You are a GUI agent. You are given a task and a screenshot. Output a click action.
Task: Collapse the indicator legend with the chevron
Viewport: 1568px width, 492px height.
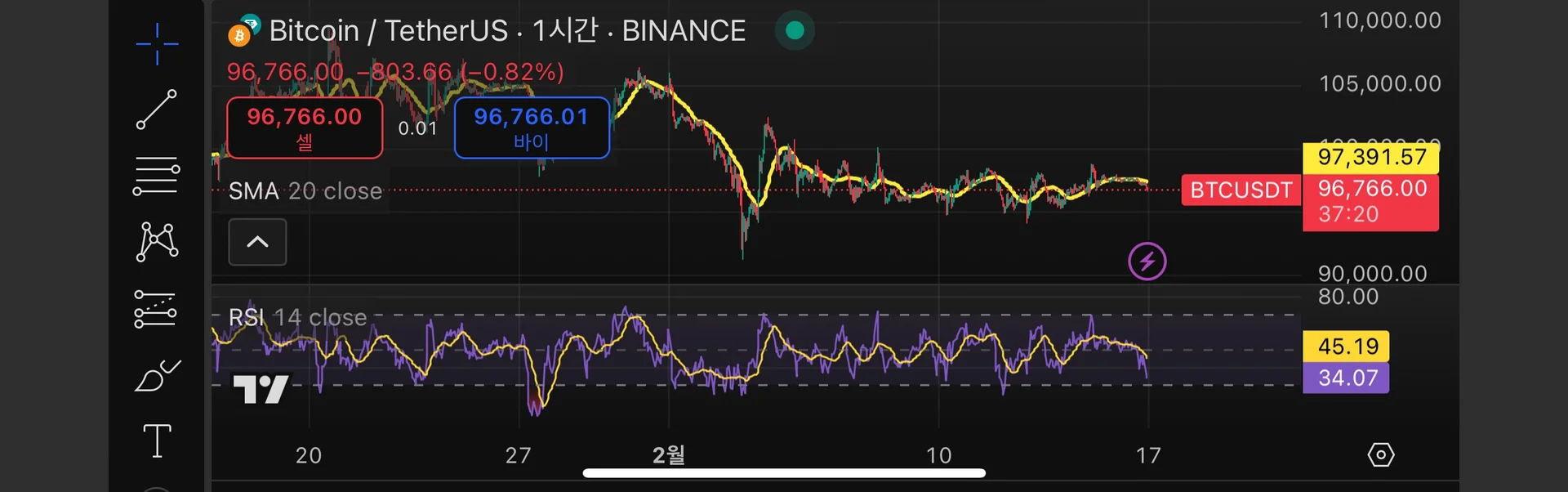pyautogui.click(x=257, y=242)
